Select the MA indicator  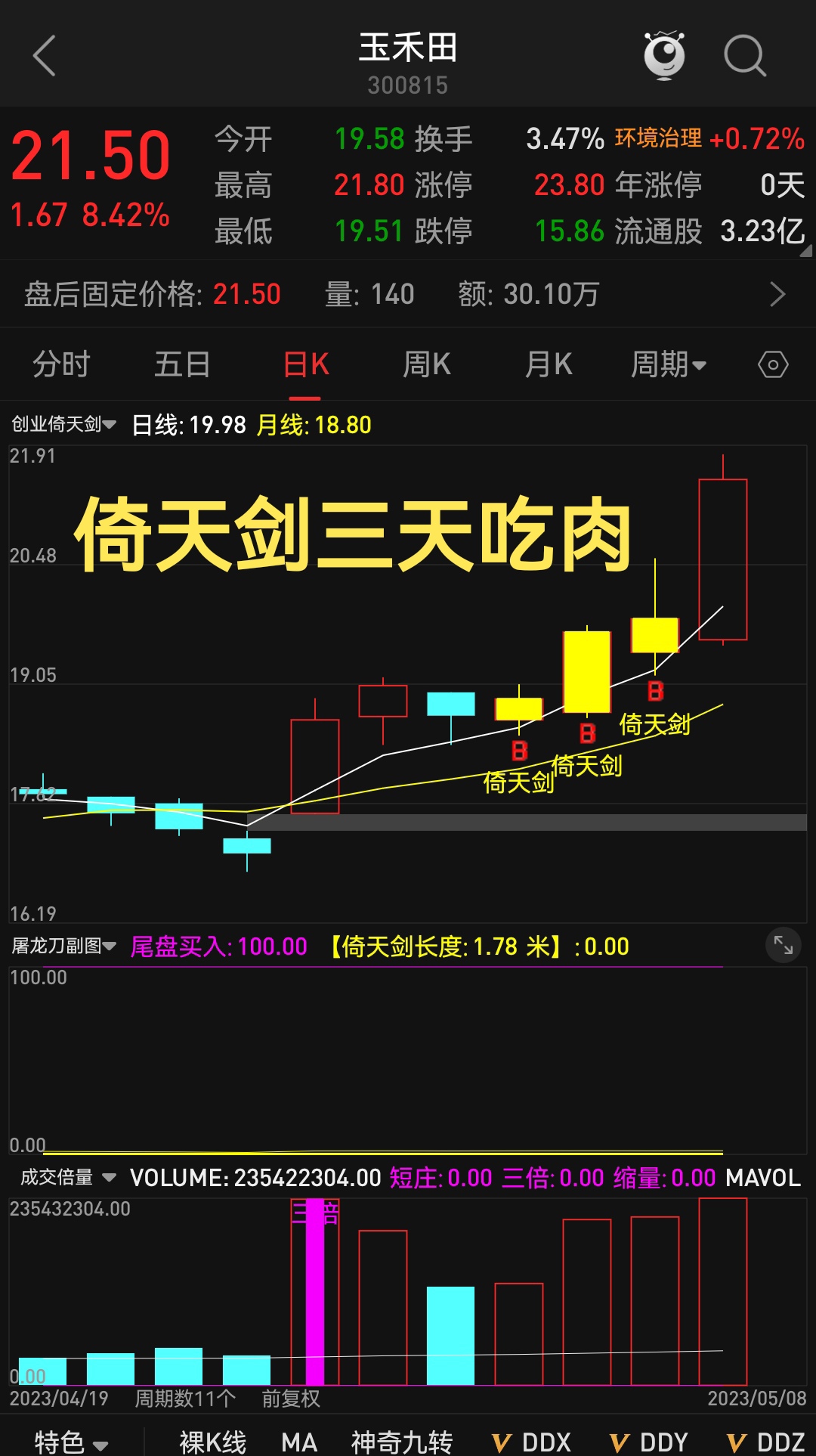click(299, 1442)
